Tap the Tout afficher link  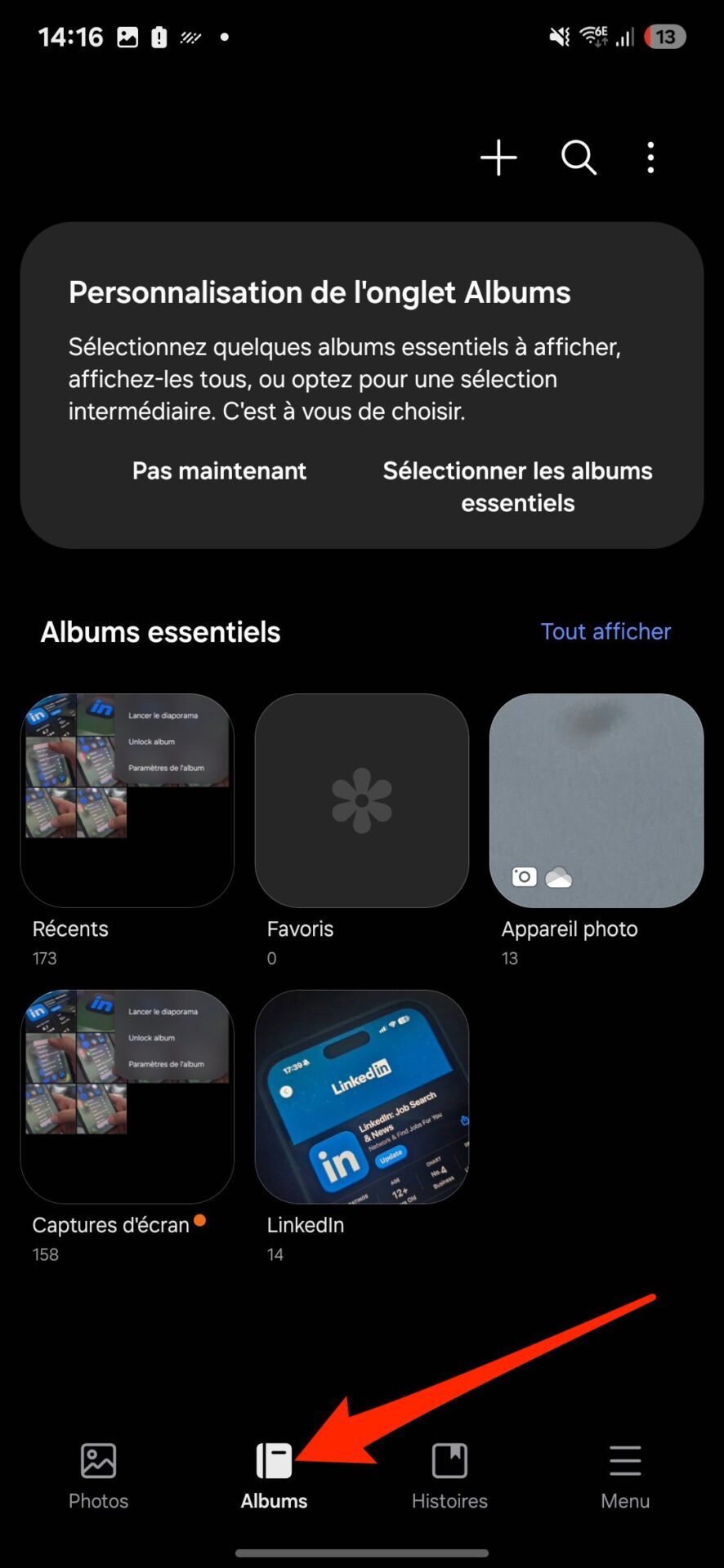(x=606, y=631)
